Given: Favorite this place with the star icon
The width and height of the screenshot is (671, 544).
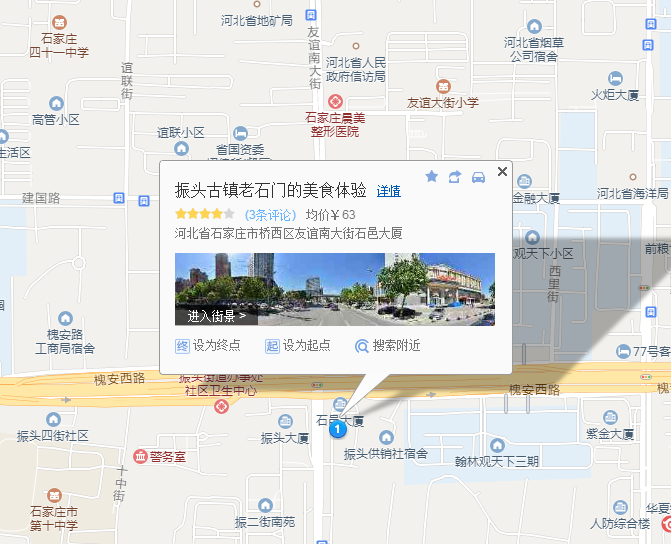Looking at the screenshot, I should [432, 176].
